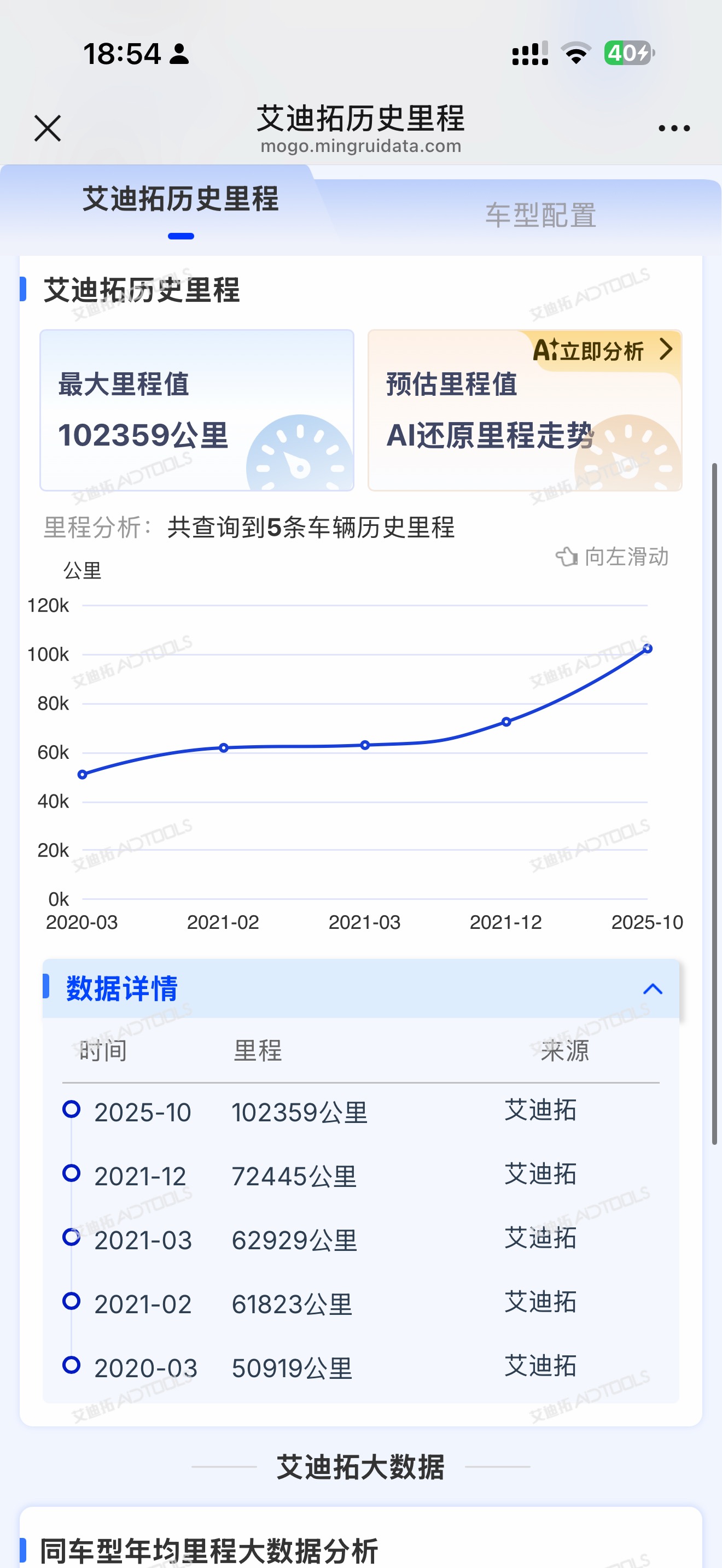
Task: Switch to the 车型配置 tab
Action: coord(540,215)
